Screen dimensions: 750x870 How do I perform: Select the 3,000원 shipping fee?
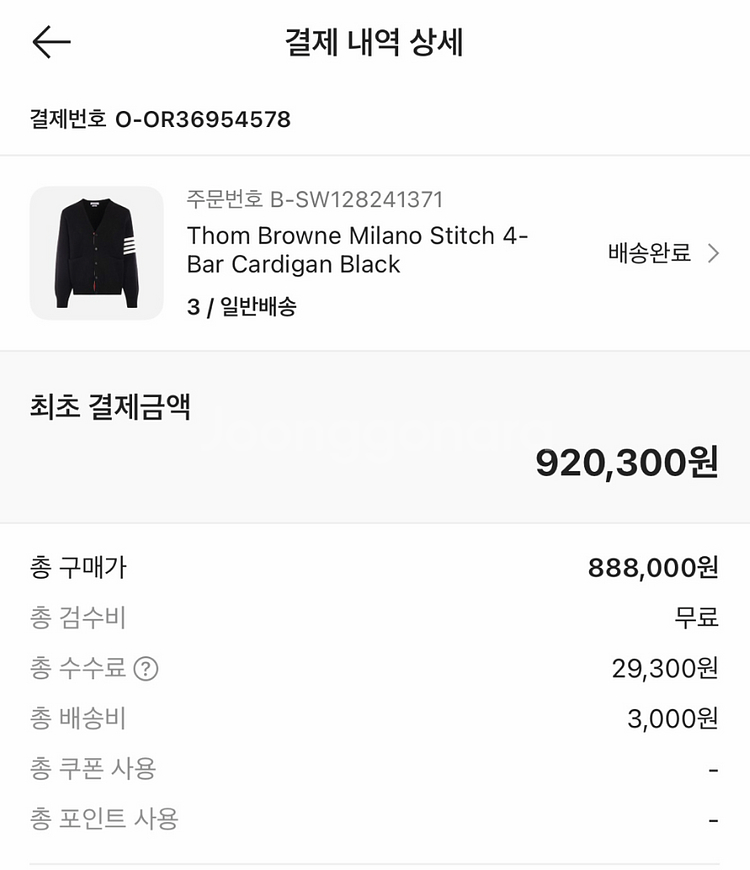pos(675,719)
